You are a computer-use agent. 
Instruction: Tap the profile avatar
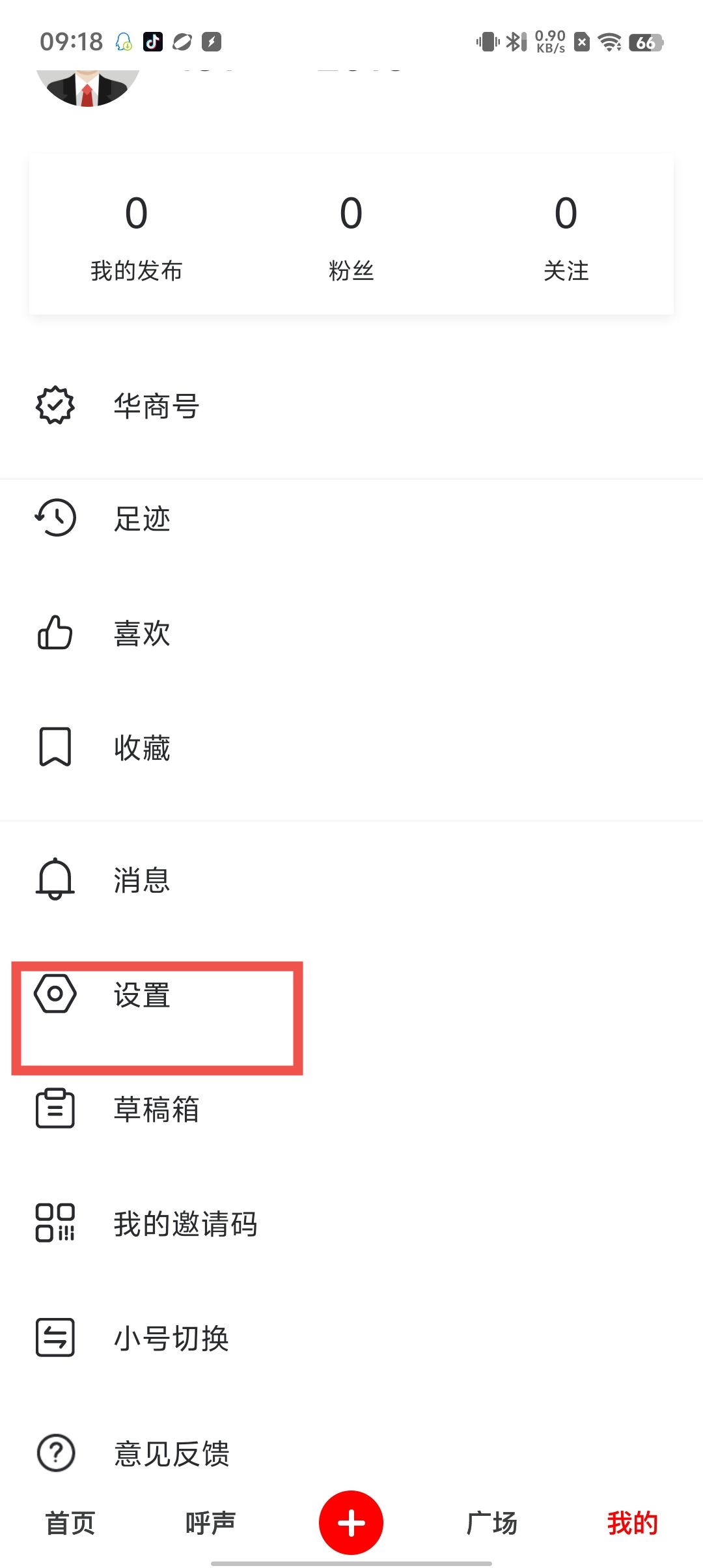click(x=88, y=87)
